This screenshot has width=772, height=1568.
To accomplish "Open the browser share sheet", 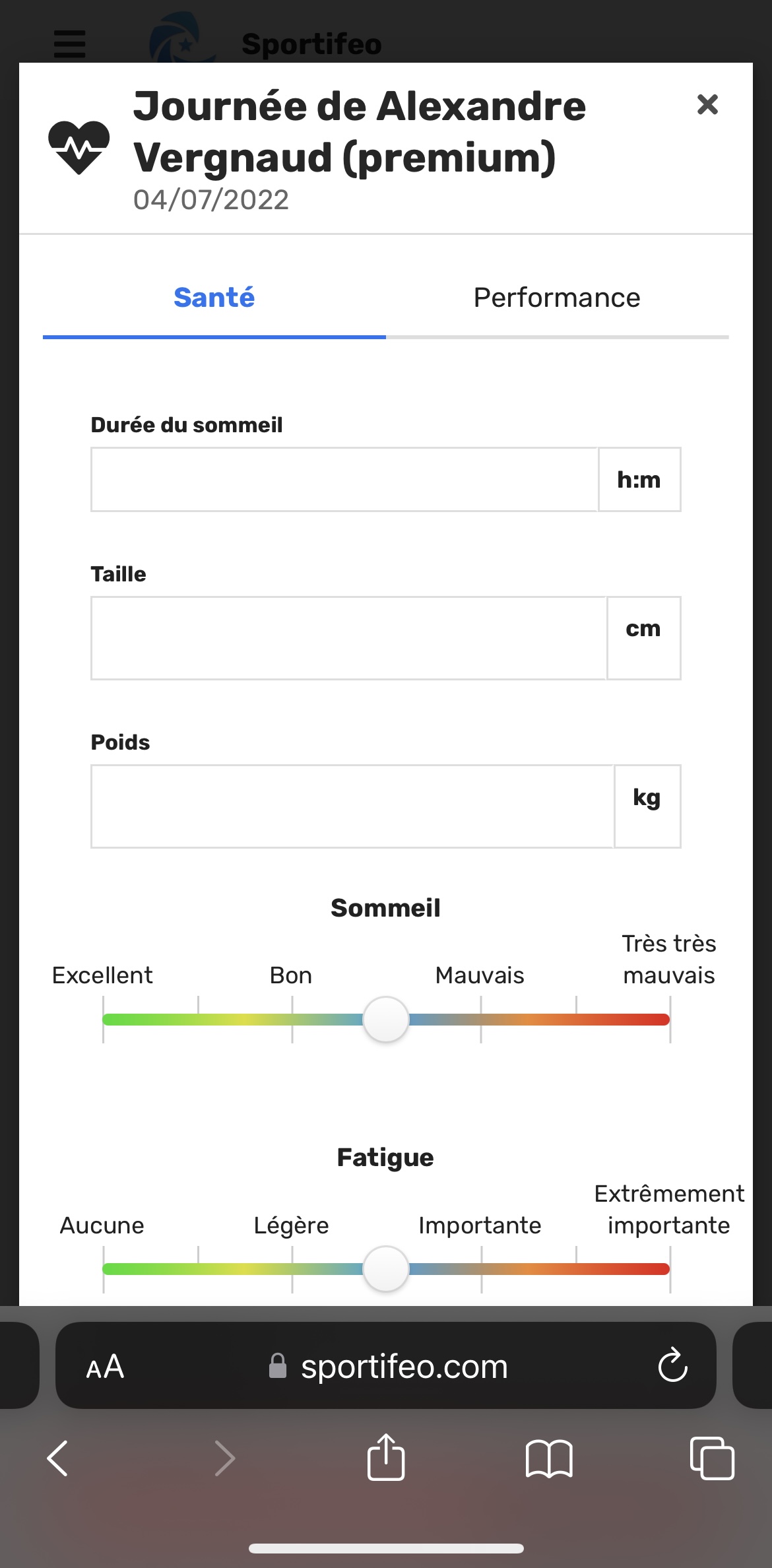I will (385, 1457).
